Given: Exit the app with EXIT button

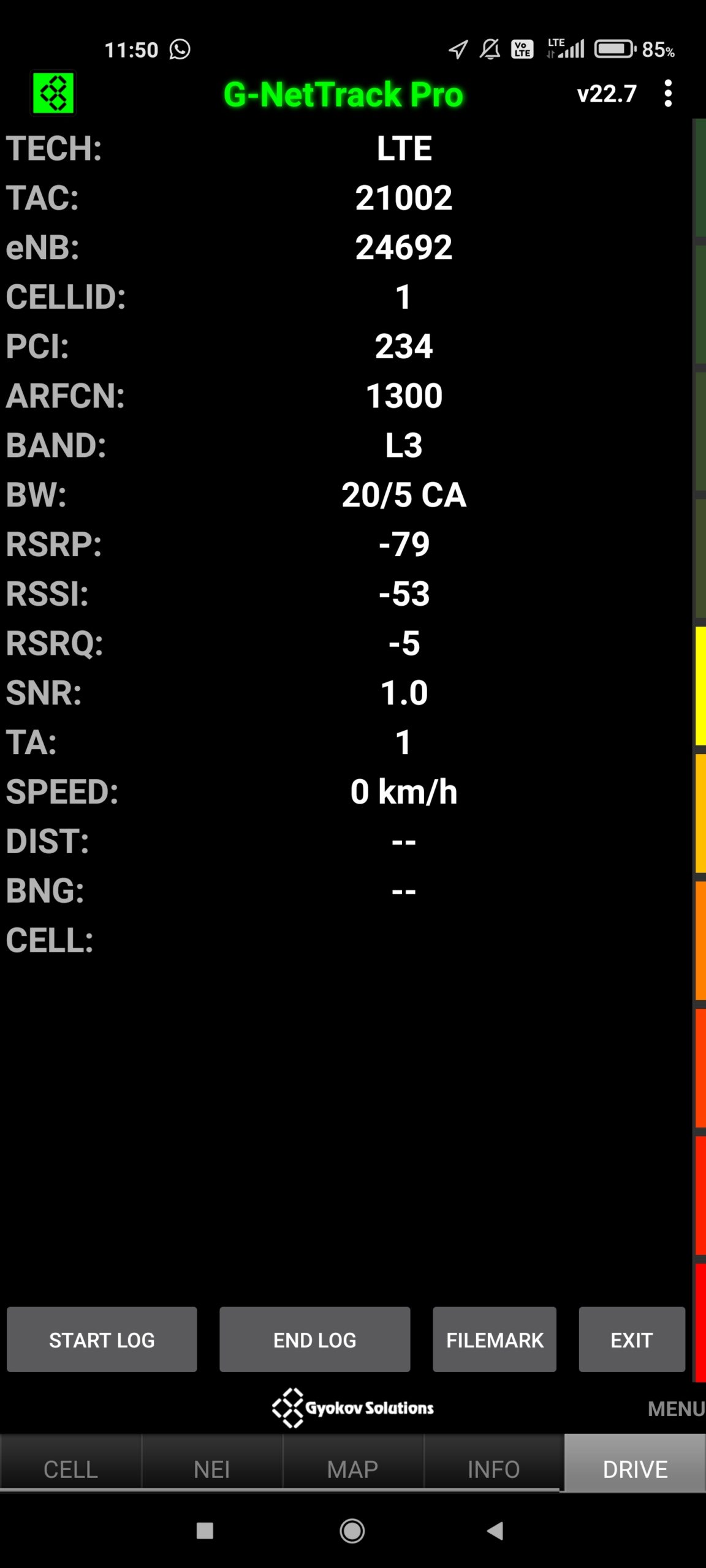Looking at the screenshot, I should click(x=631, y=1340).
